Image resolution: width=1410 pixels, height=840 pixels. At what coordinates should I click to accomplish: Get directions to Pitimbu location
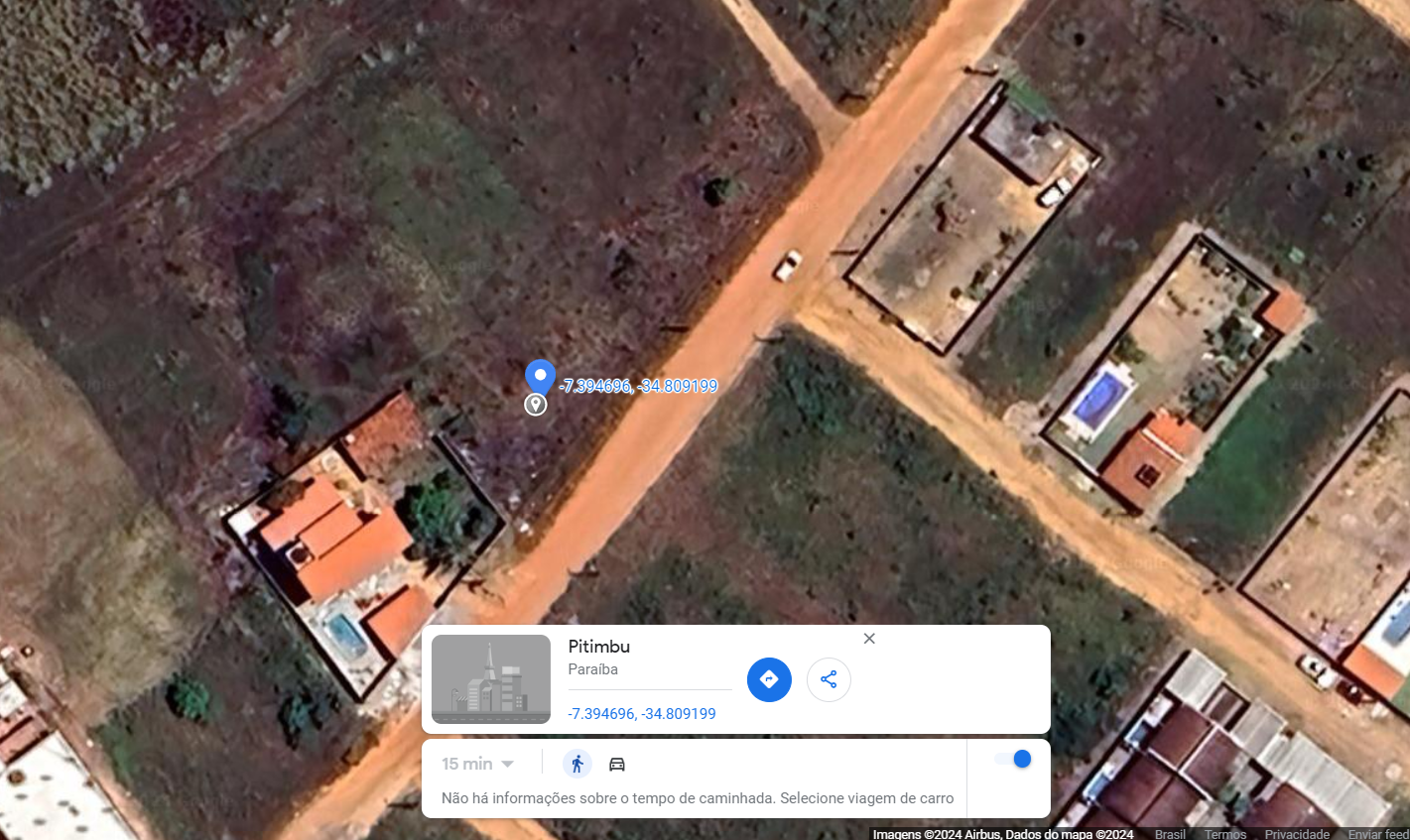coord(769,679)
